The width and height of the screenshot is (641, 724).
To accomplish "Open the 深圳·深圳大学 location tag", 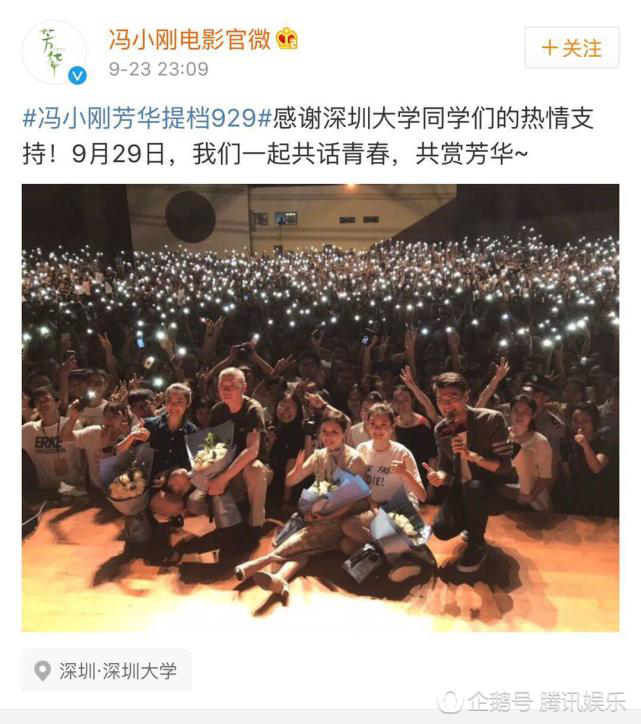I will pyautogui.click(x=106, y=670).
